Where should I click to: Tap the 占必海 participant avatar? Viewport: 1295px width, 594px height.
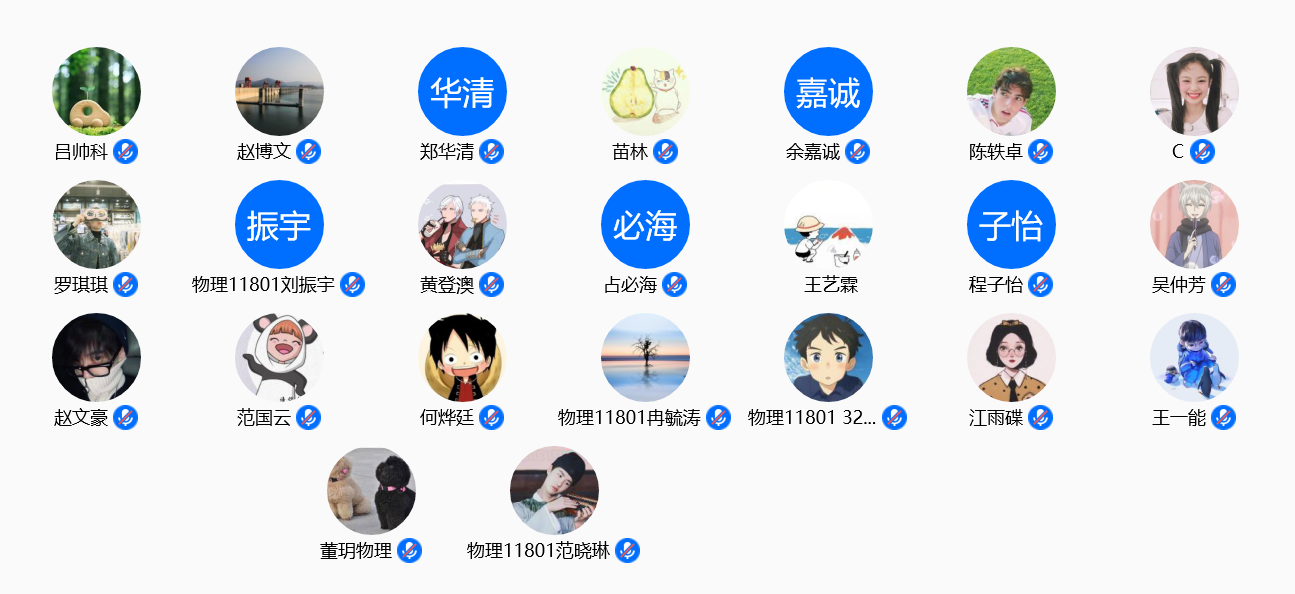coord(645,225)
